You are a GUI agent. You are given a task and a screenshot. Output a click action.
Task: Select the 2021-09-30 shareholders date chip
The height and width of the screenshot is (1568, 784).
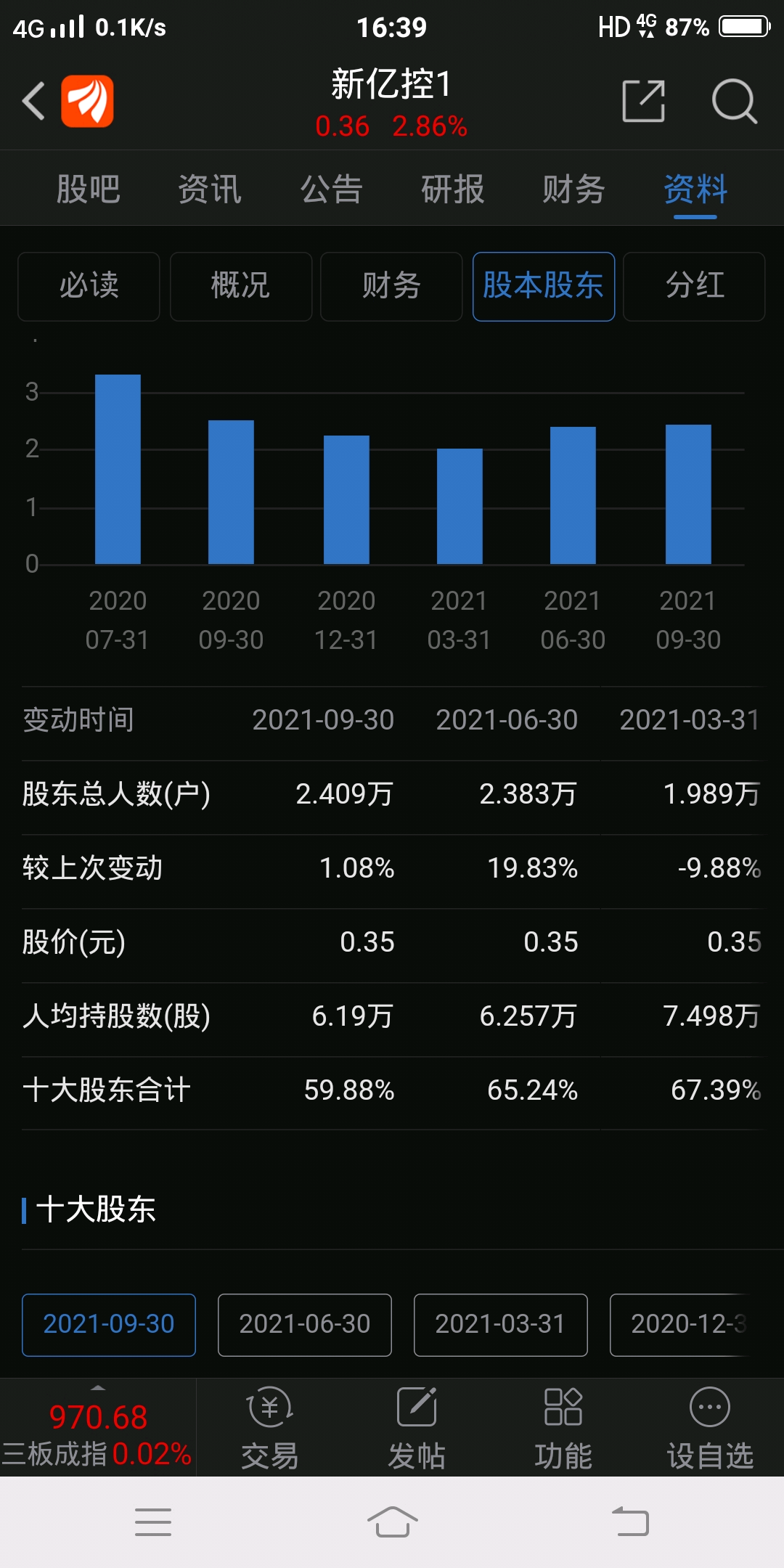109,1325
